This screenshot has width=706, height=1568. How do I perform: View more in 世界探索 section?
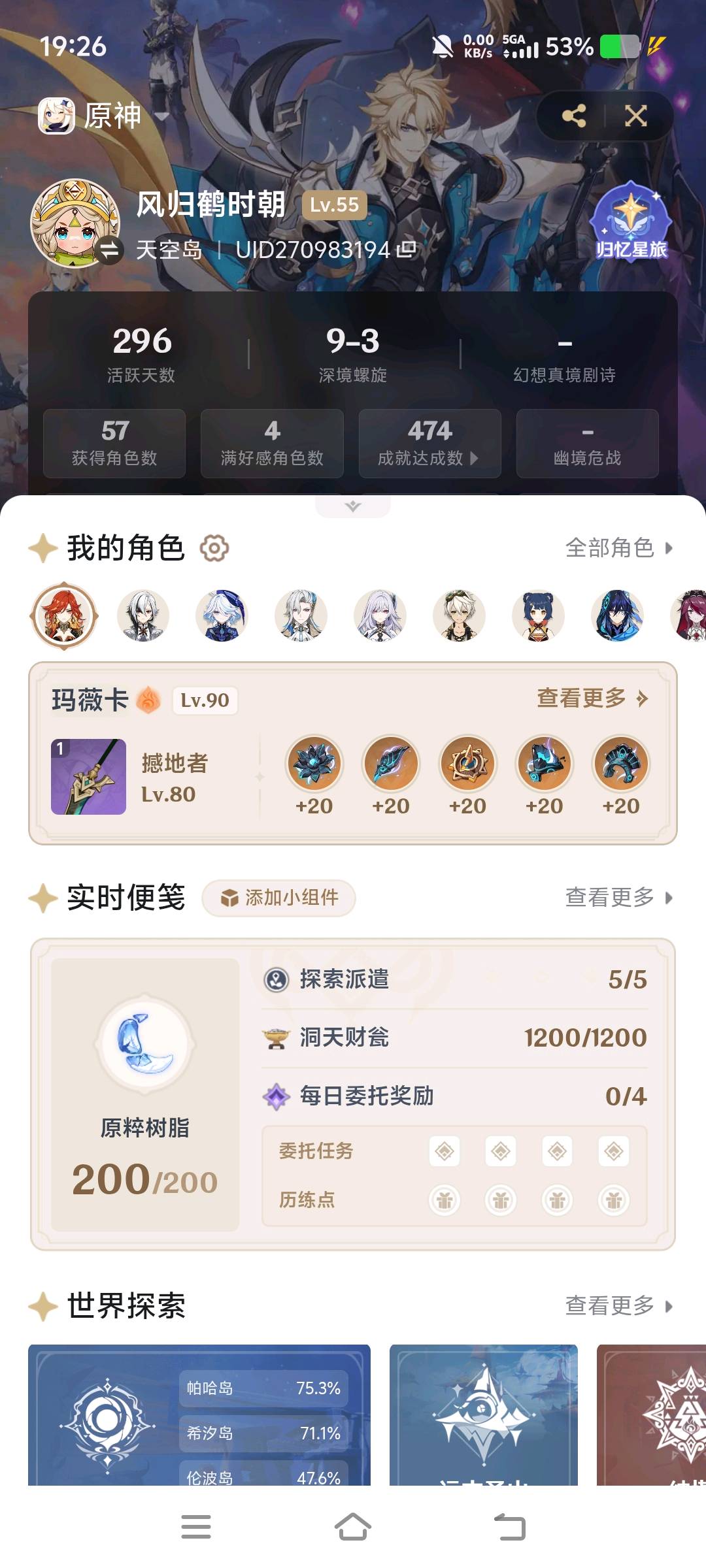tap(618, 1306)
